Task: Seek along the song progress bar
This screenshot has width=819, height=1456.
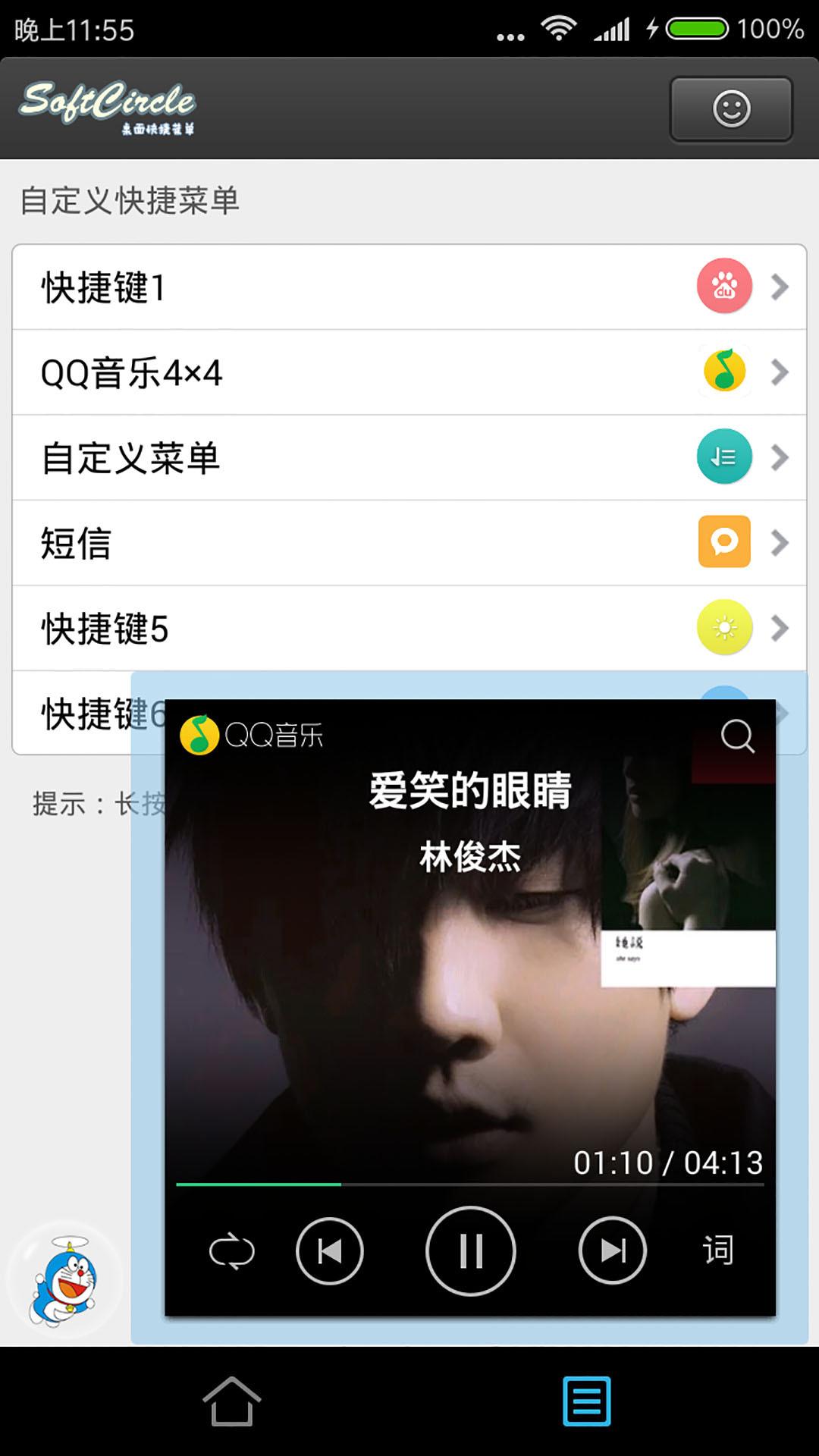Action: tap(470, 1184)
